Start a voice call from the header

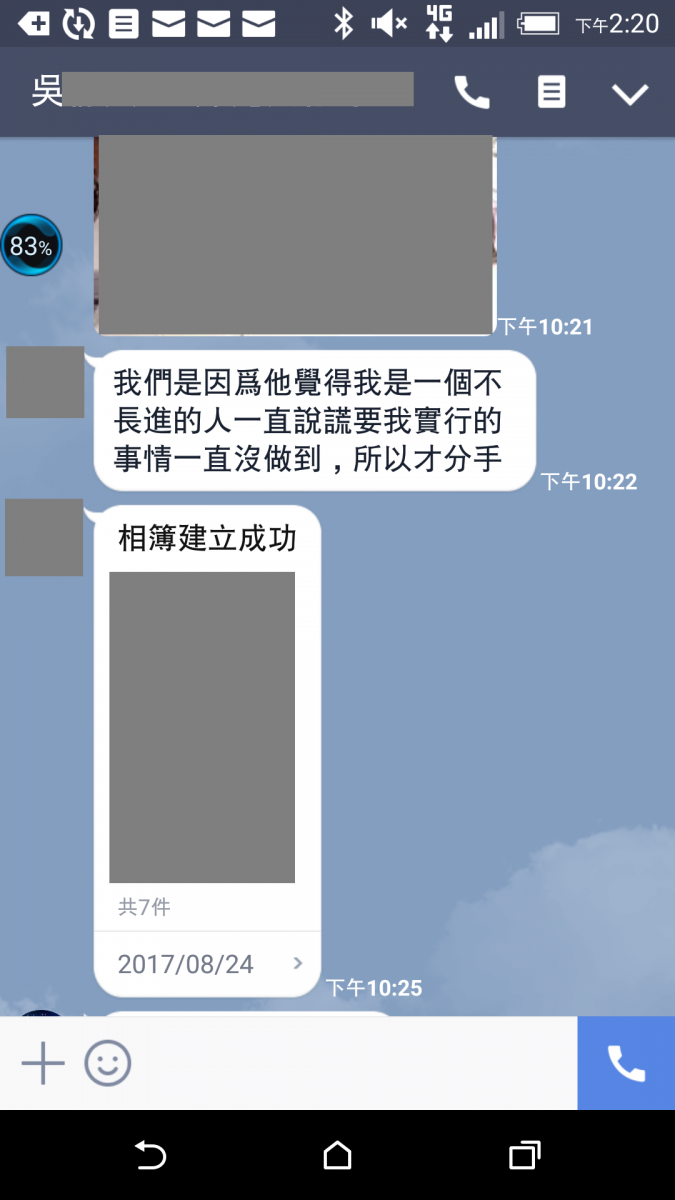point(472,93)
